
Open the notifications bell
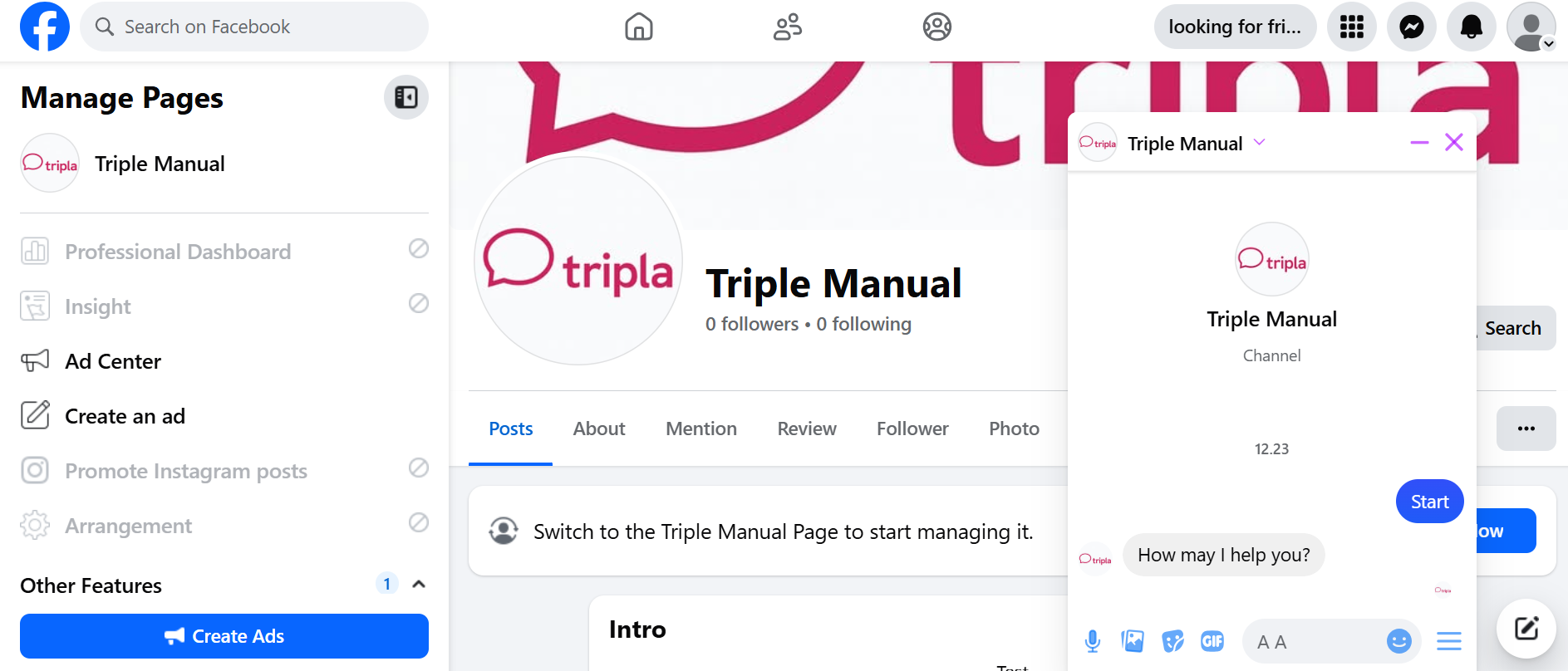(x=1471, y=27)
